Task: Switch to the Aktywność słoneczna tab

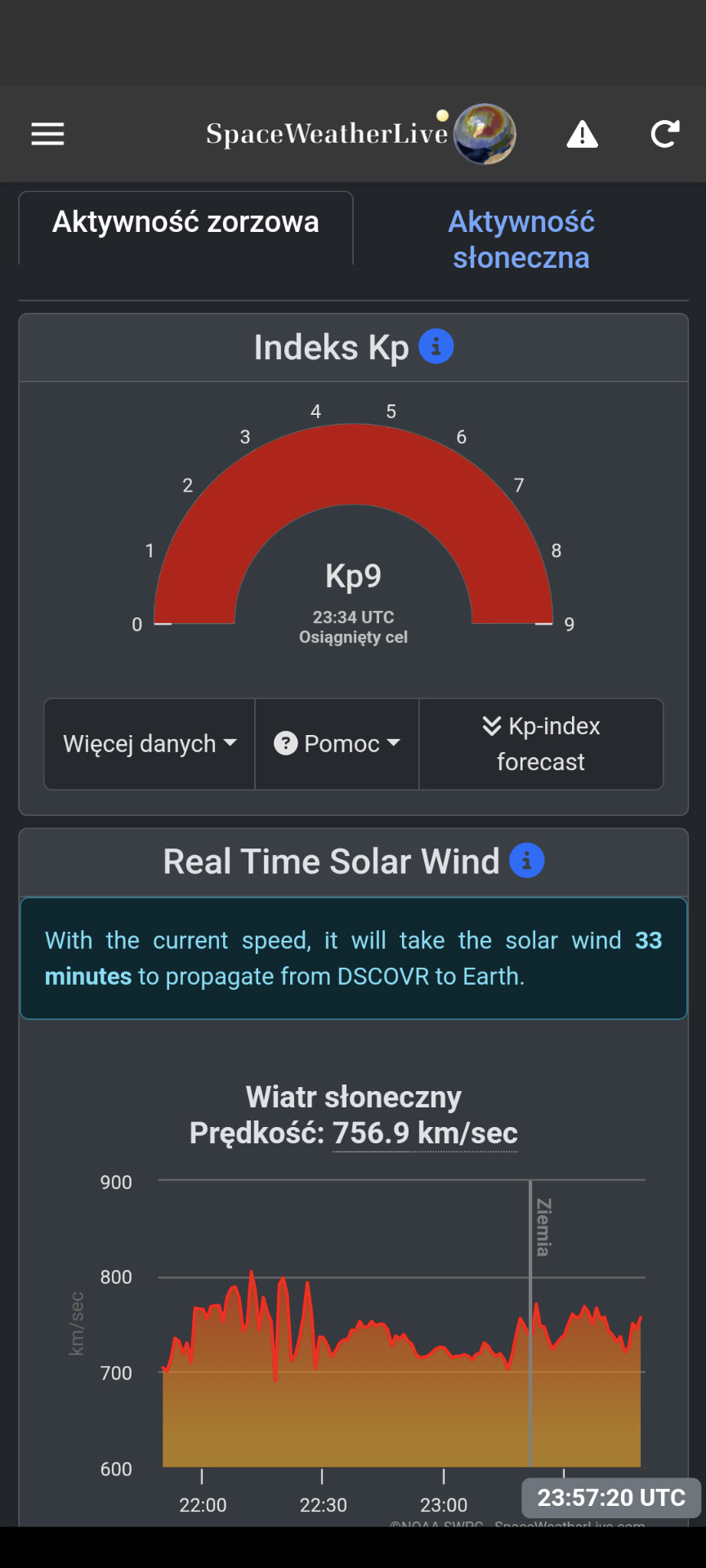Action: click(x=521, y=239)
